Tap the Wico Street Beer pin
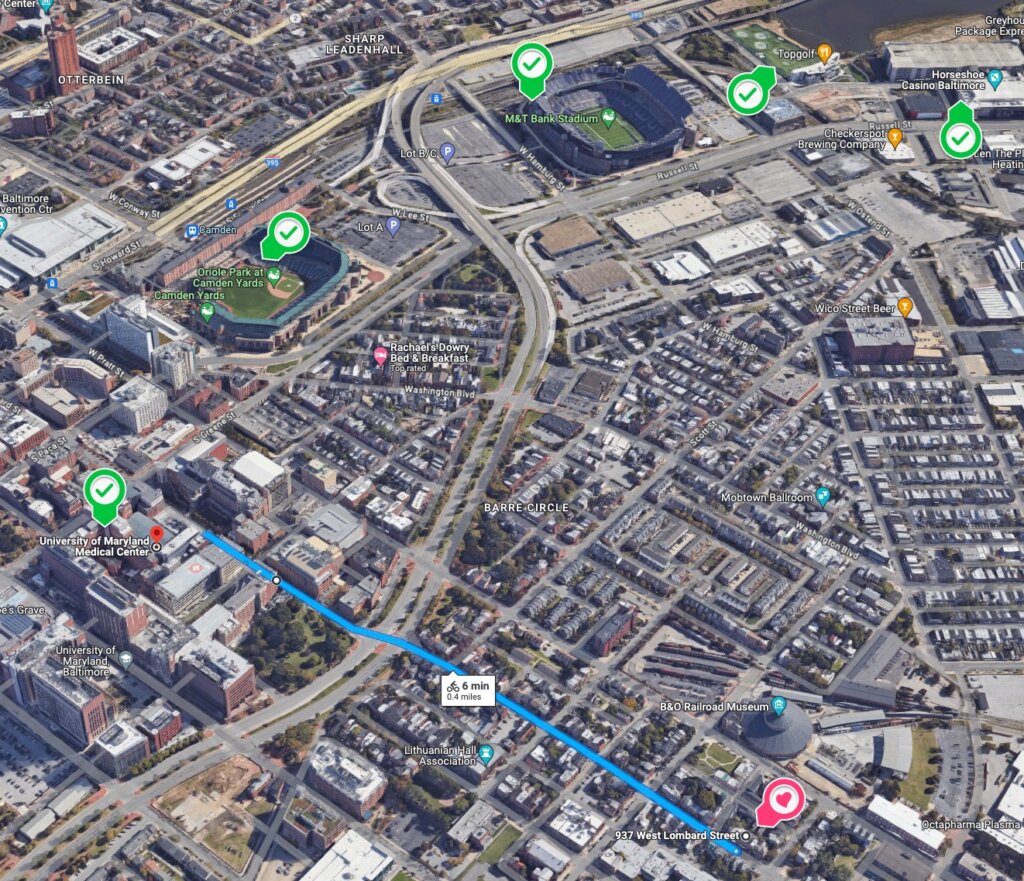 [905, 306]
